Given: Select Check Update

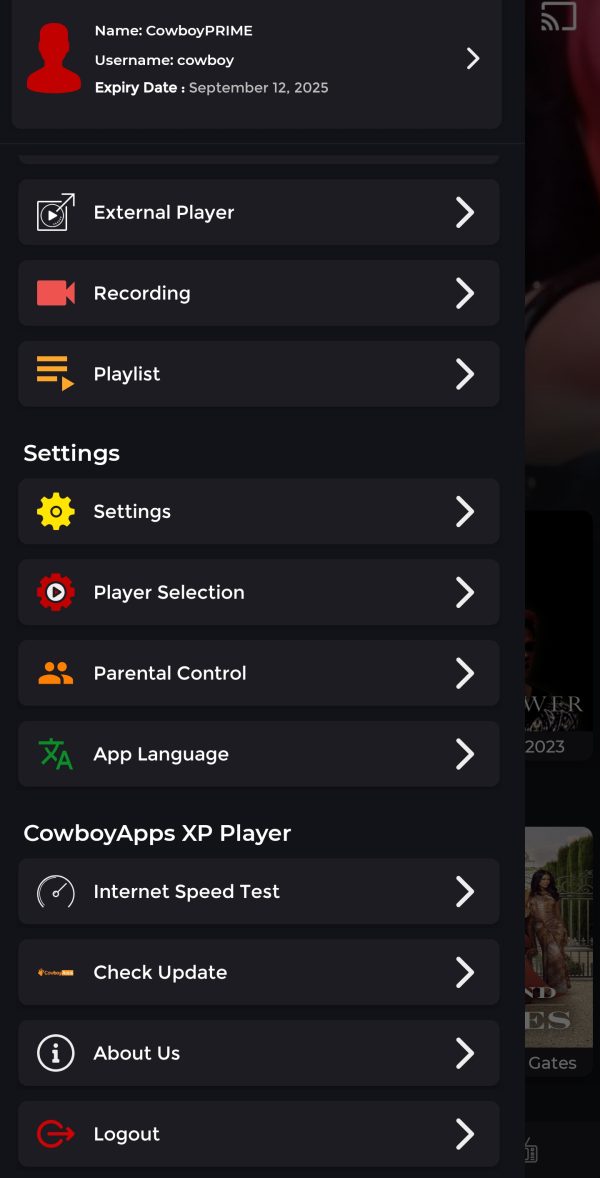Looking at the screenshot, I should coord(258,972).
